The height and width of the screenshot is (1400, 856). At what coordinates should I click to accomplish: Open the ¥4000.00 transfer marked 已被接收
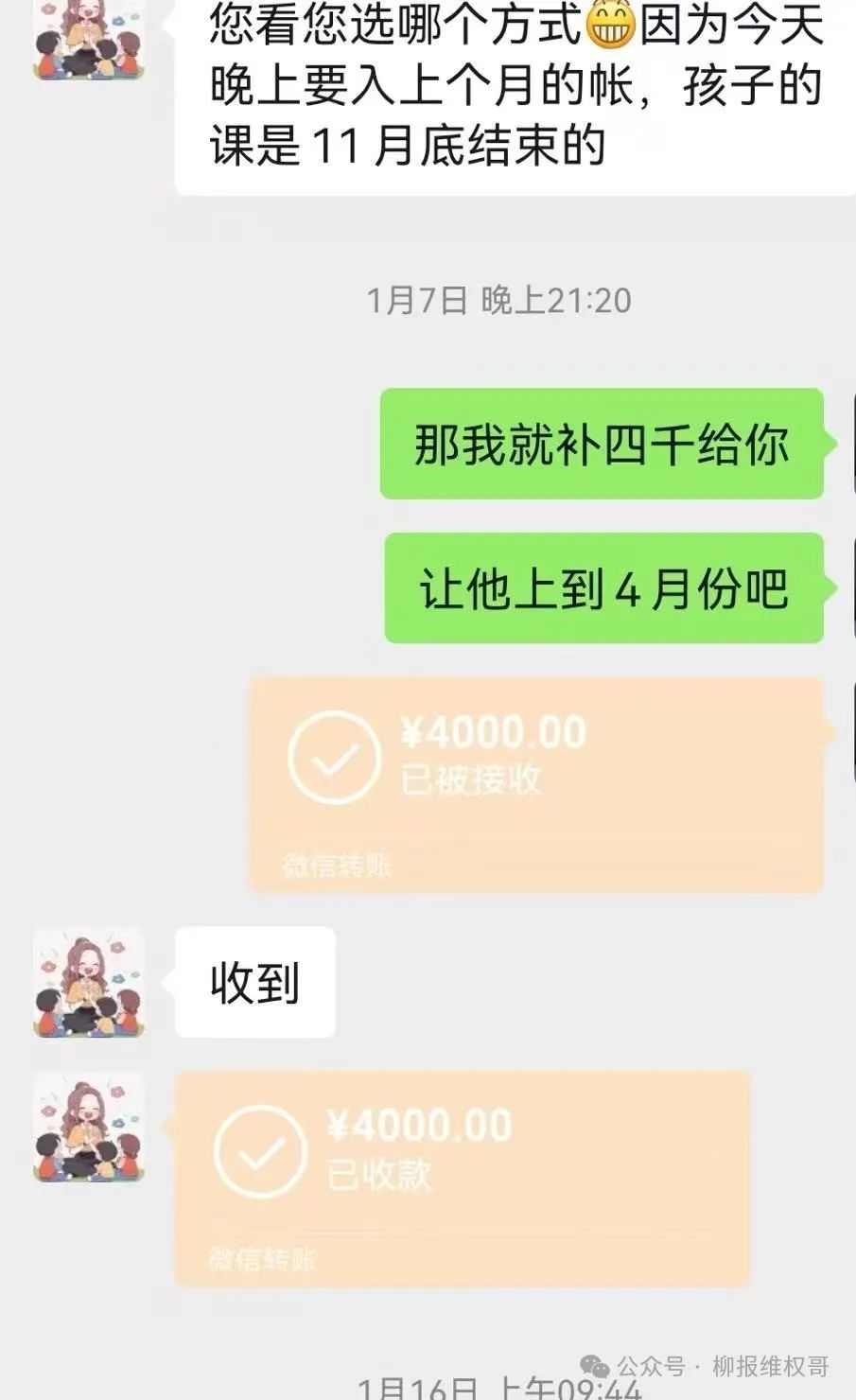click(x=535, y=783)
